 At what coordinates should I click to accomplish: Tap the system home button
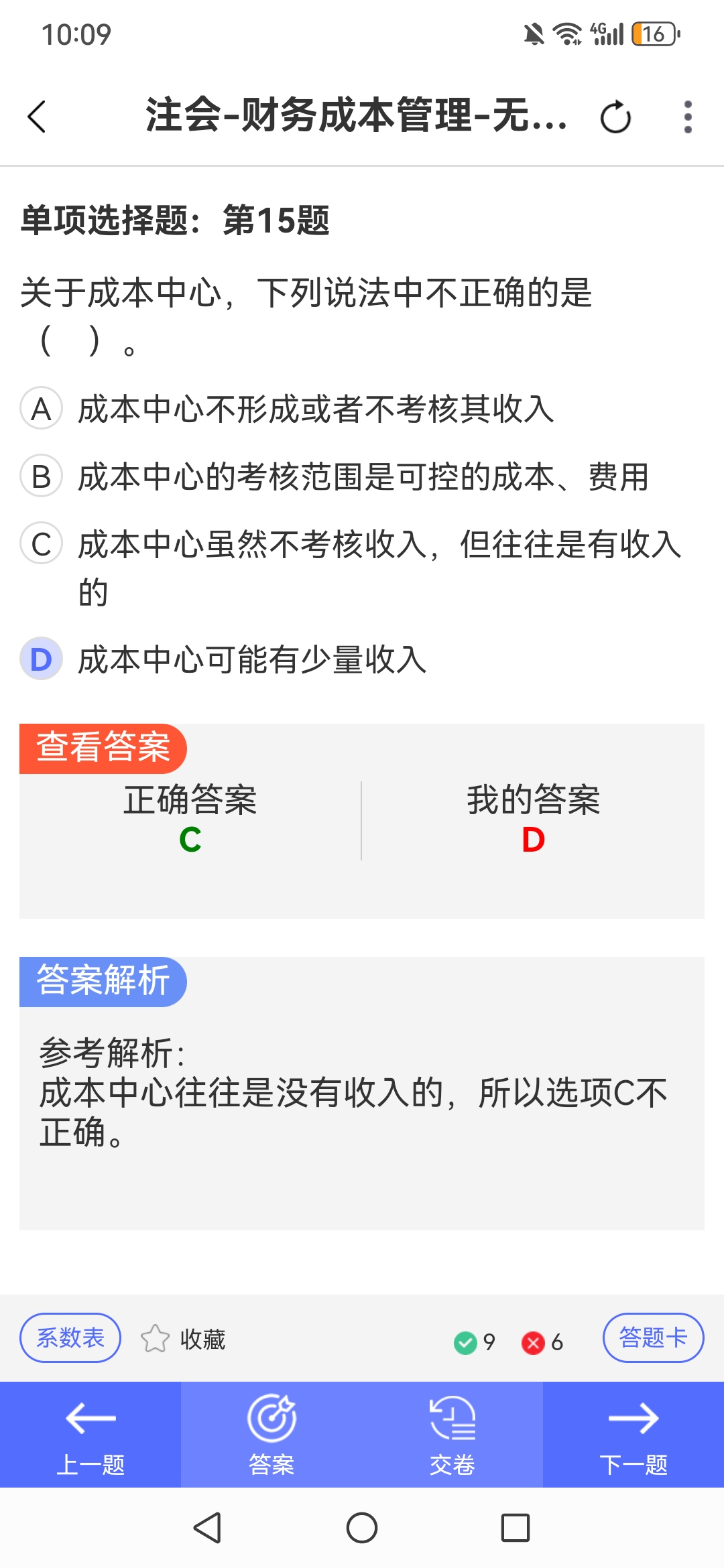[362, 1528]
